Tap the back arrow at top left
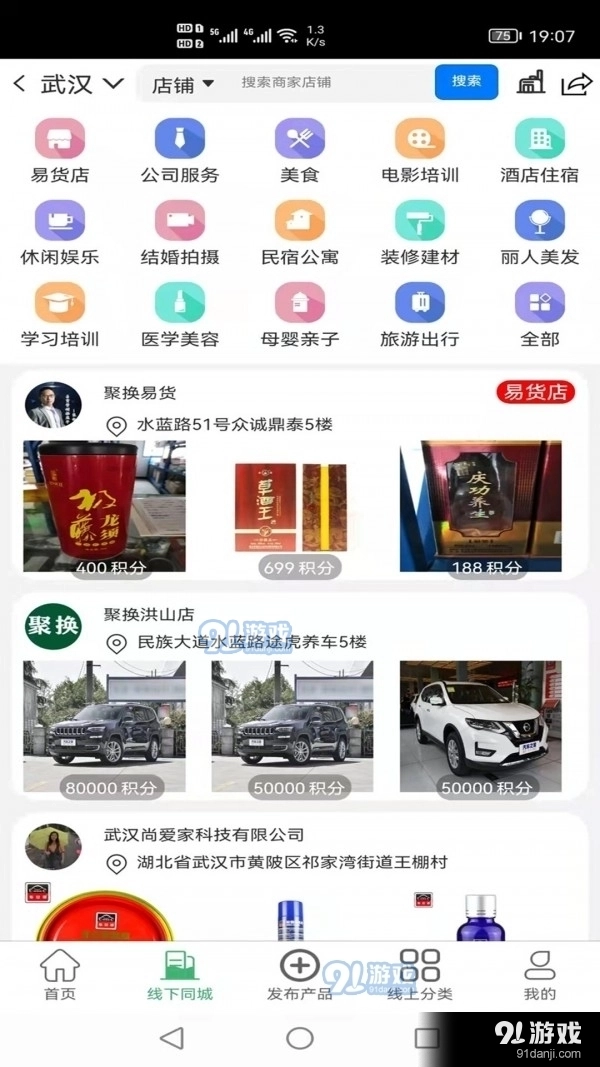 (19, 84)
